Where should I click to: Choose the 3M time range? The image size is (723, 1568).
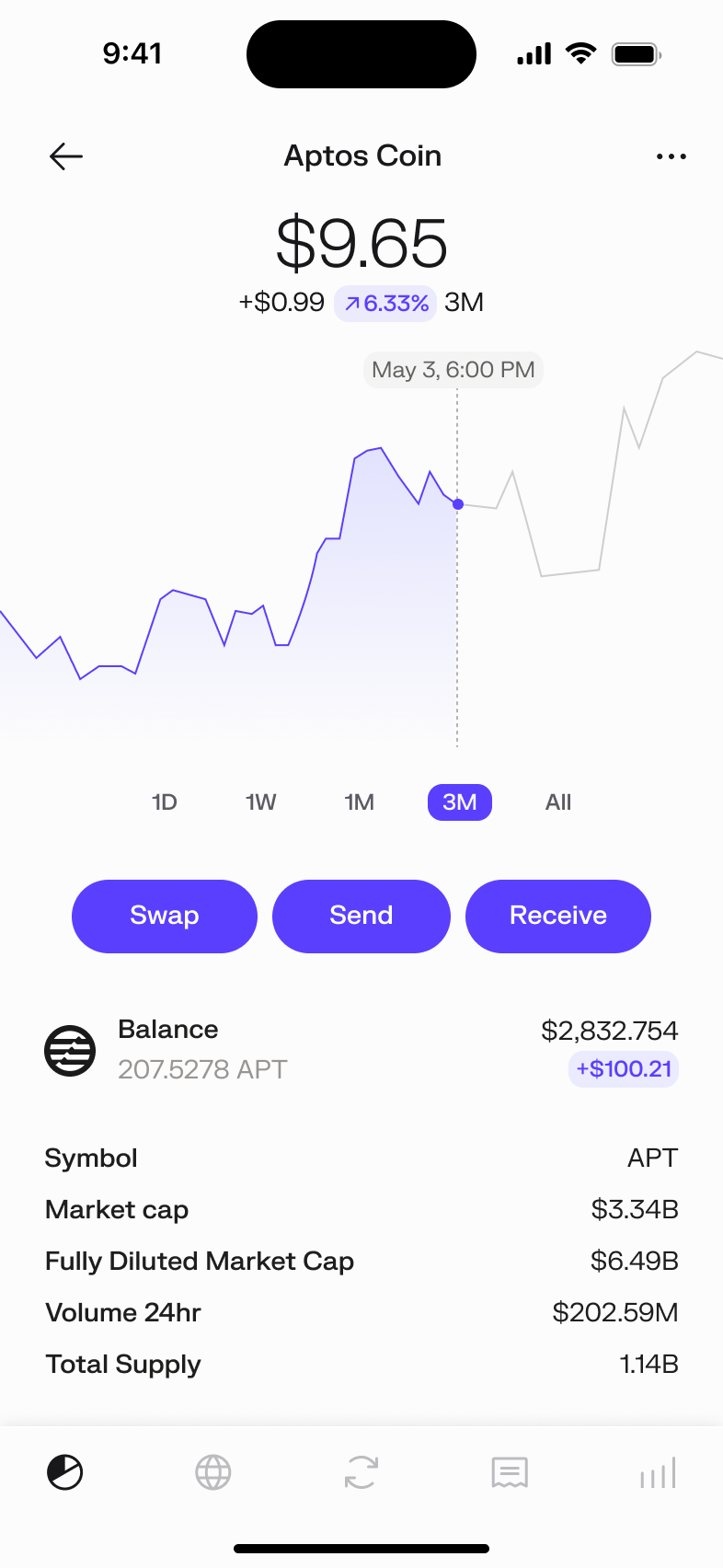460,802
